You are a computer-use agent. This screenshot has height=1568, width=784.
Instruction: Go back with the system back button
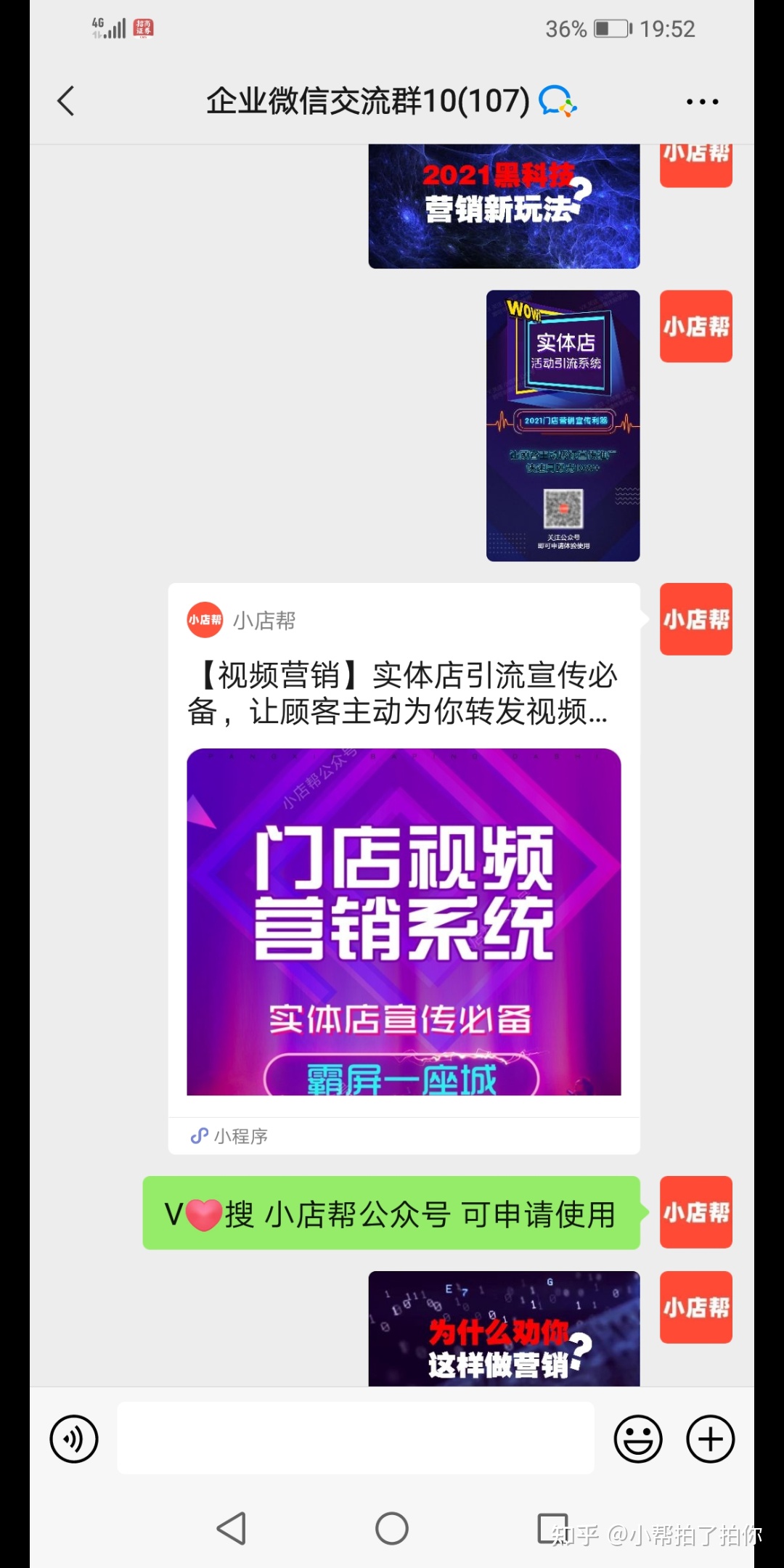point(232,1528)
